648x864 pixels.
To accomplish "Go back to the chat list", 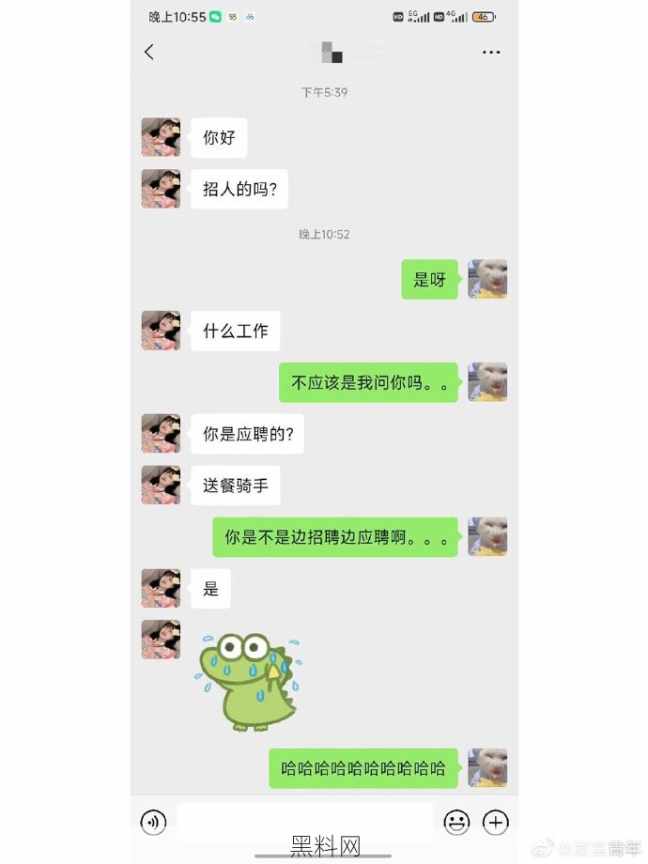I will click(149, 52).
